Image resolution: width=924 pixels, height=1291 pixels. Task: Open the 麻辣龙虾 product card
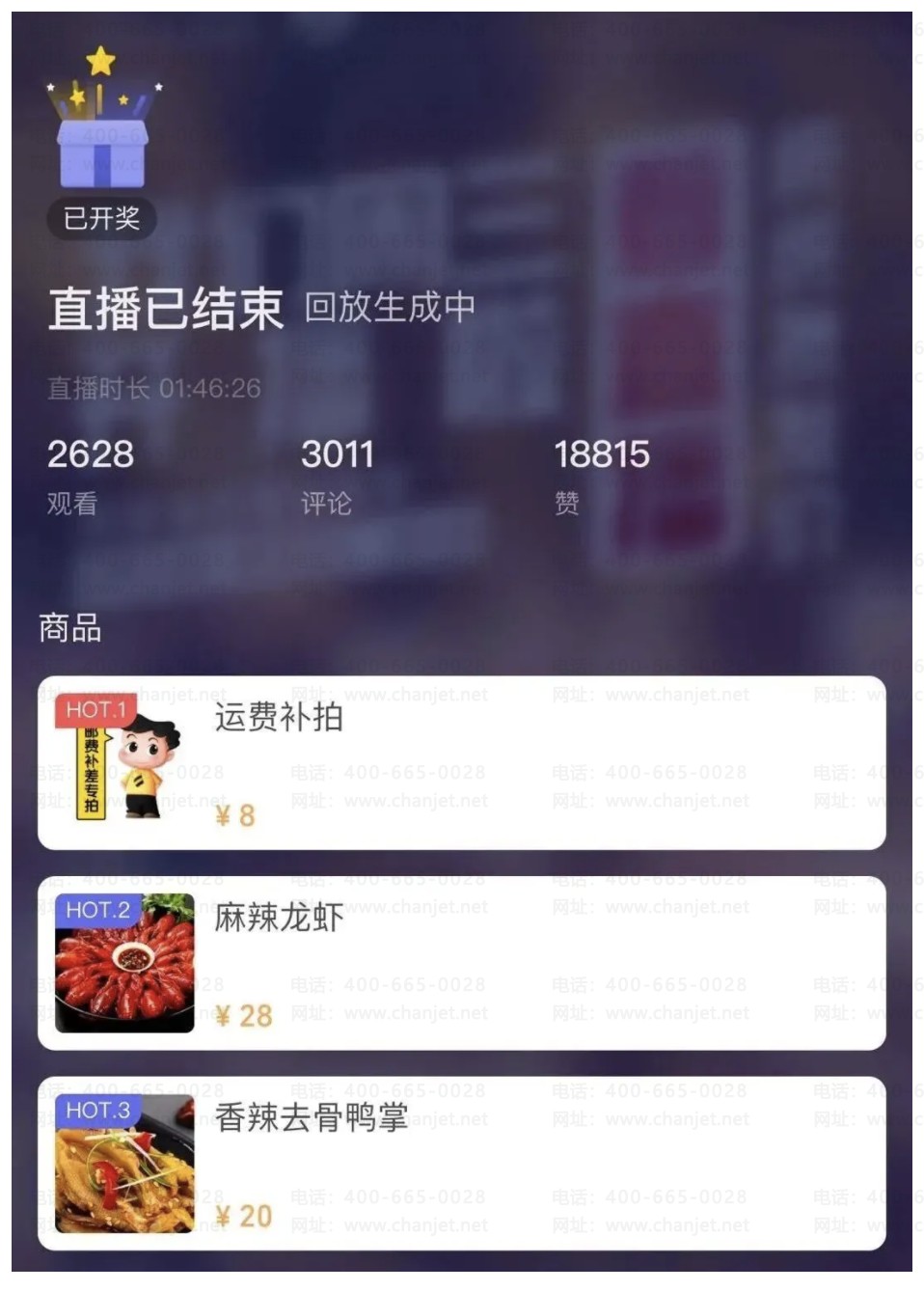461,963
